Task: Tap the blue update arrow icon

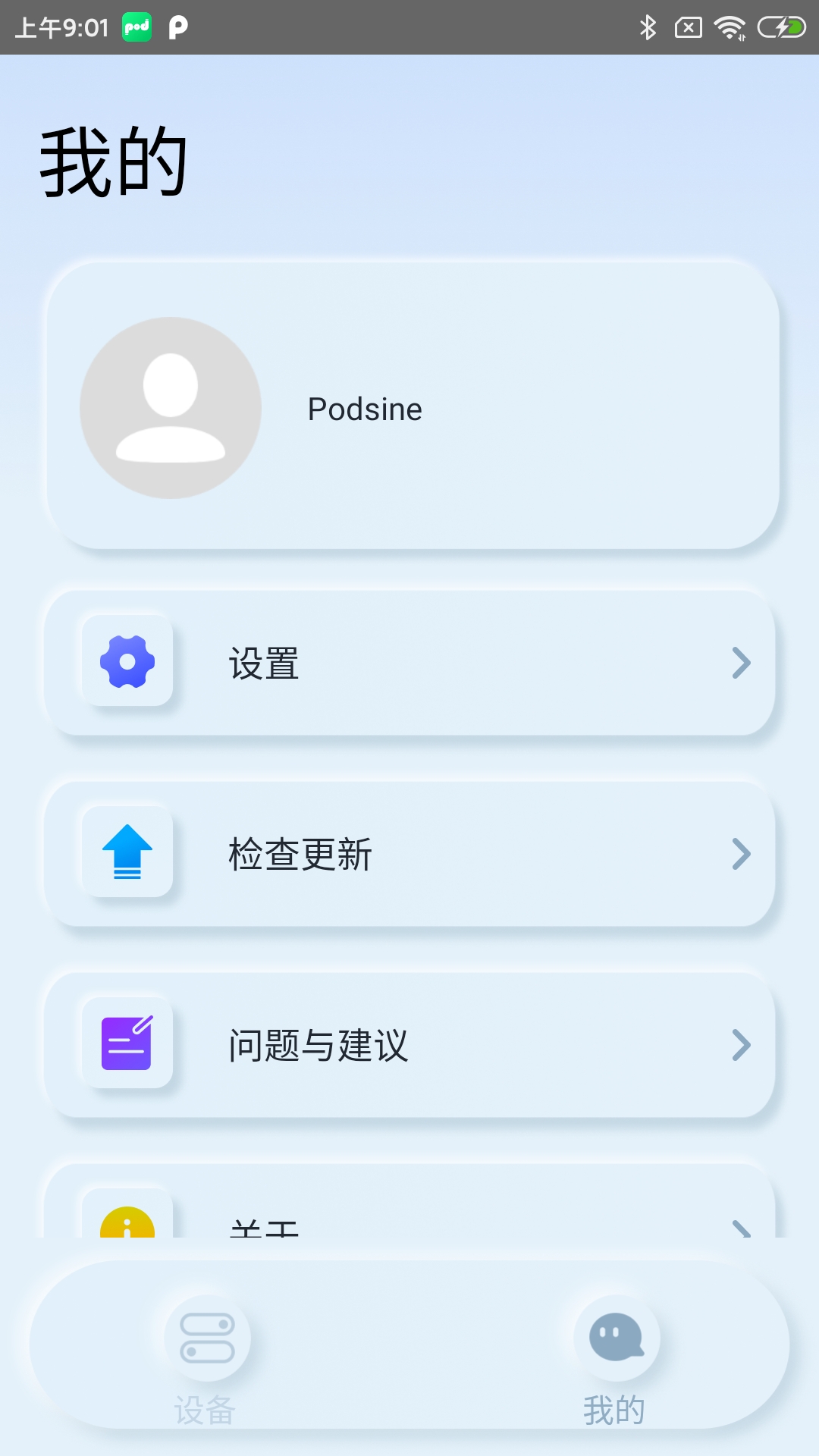Action: point(127,852)
